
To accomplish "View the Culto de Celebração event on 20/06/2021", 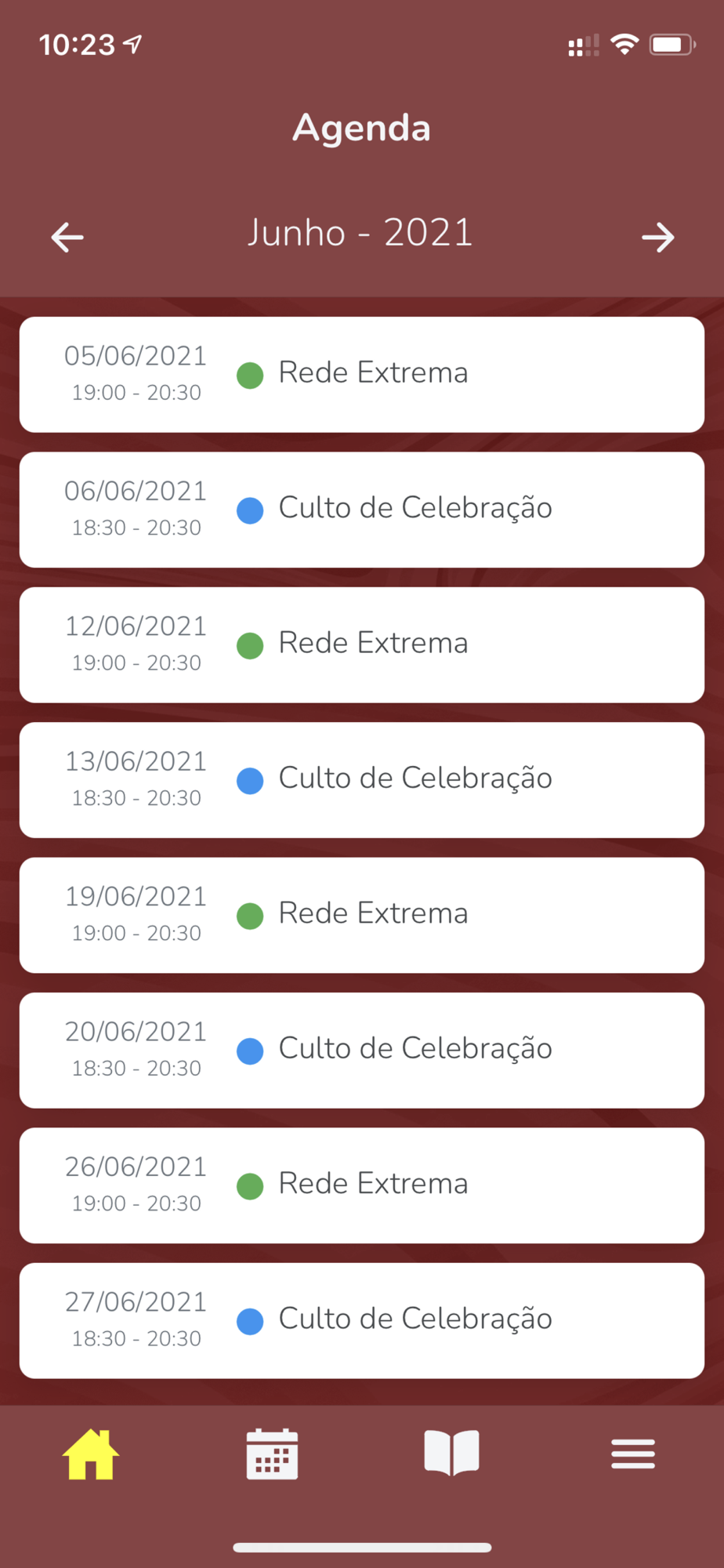I will [x=362, y=1051].
